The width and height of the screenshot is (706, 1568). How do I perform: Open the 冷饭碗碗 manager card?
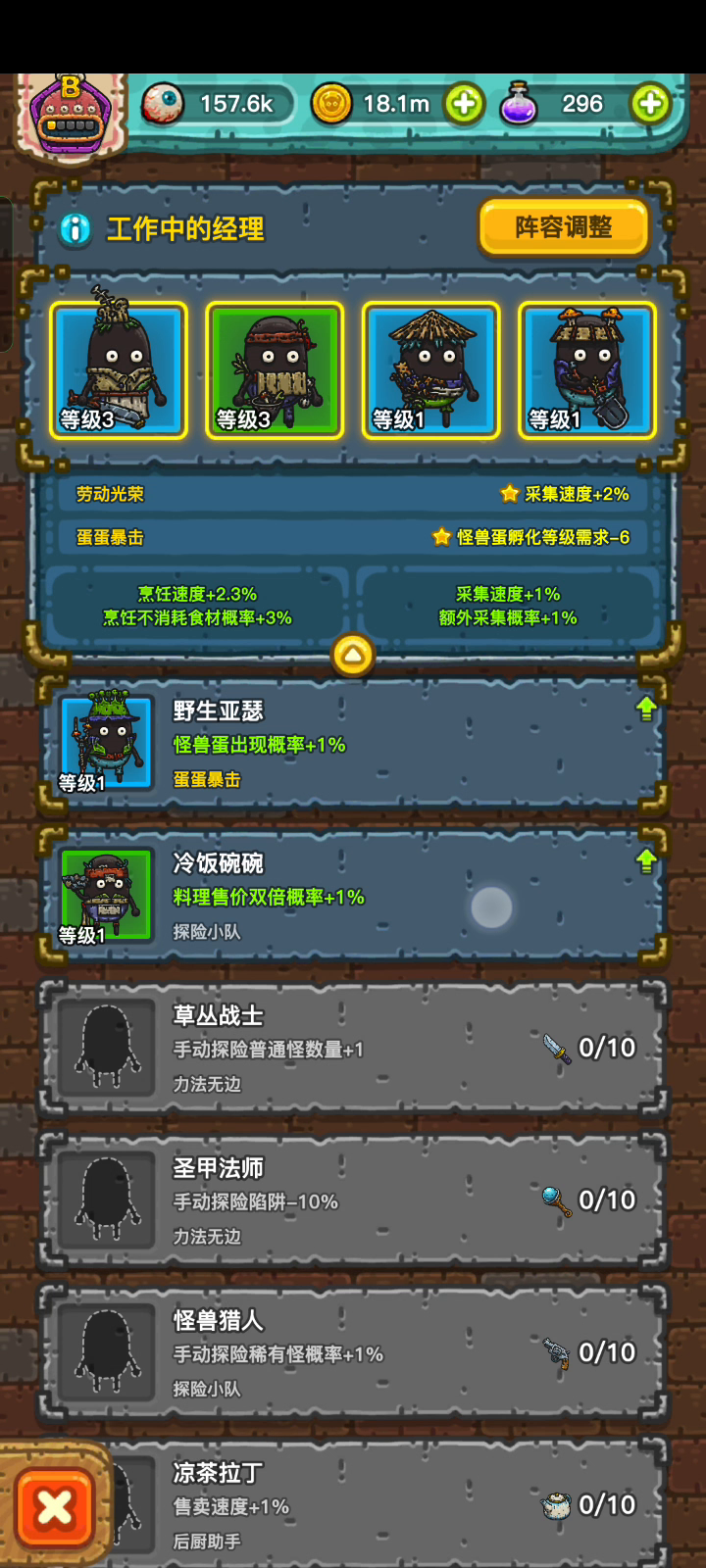coord(353,897)
